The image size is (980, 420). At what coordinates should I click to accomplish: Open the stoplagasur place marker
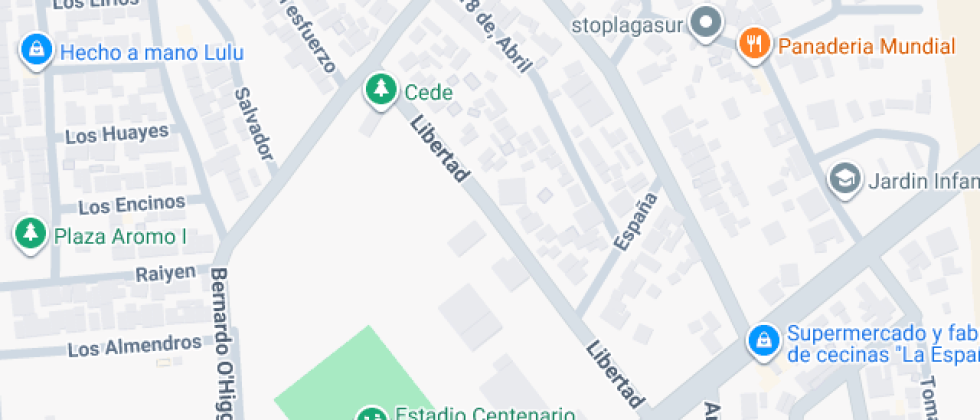click(708, 22)
